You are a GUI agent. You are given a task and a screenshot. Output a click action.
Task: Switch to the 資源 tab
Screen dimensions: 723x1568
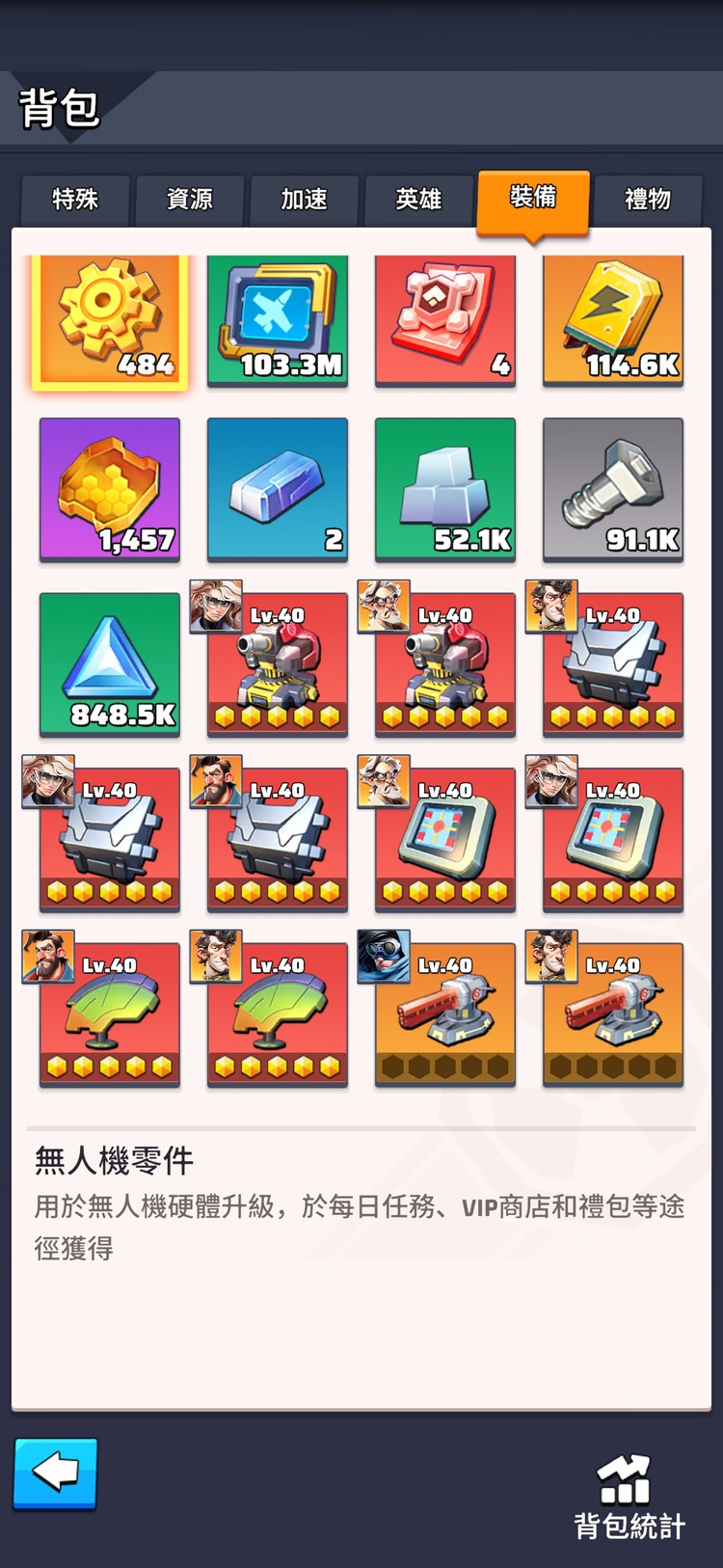point(190,200)
